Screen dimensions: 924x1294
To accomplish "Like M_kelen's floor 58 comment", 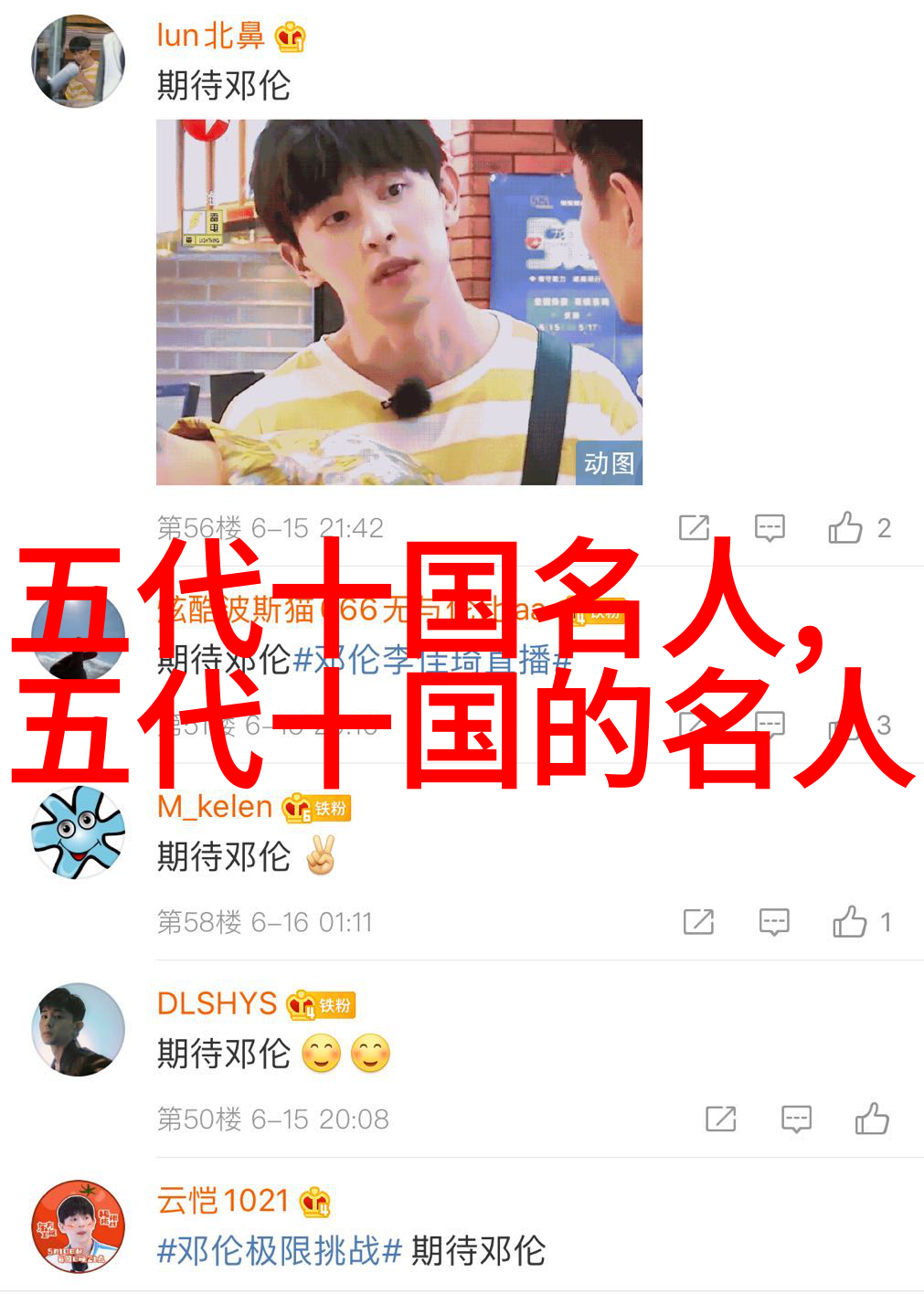I will 850,921.
